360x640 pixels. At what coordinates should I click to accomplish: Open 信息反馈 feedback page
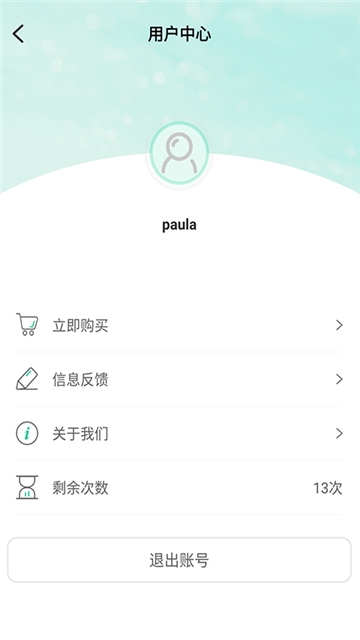pyautogui.click(x=179, y=379)
